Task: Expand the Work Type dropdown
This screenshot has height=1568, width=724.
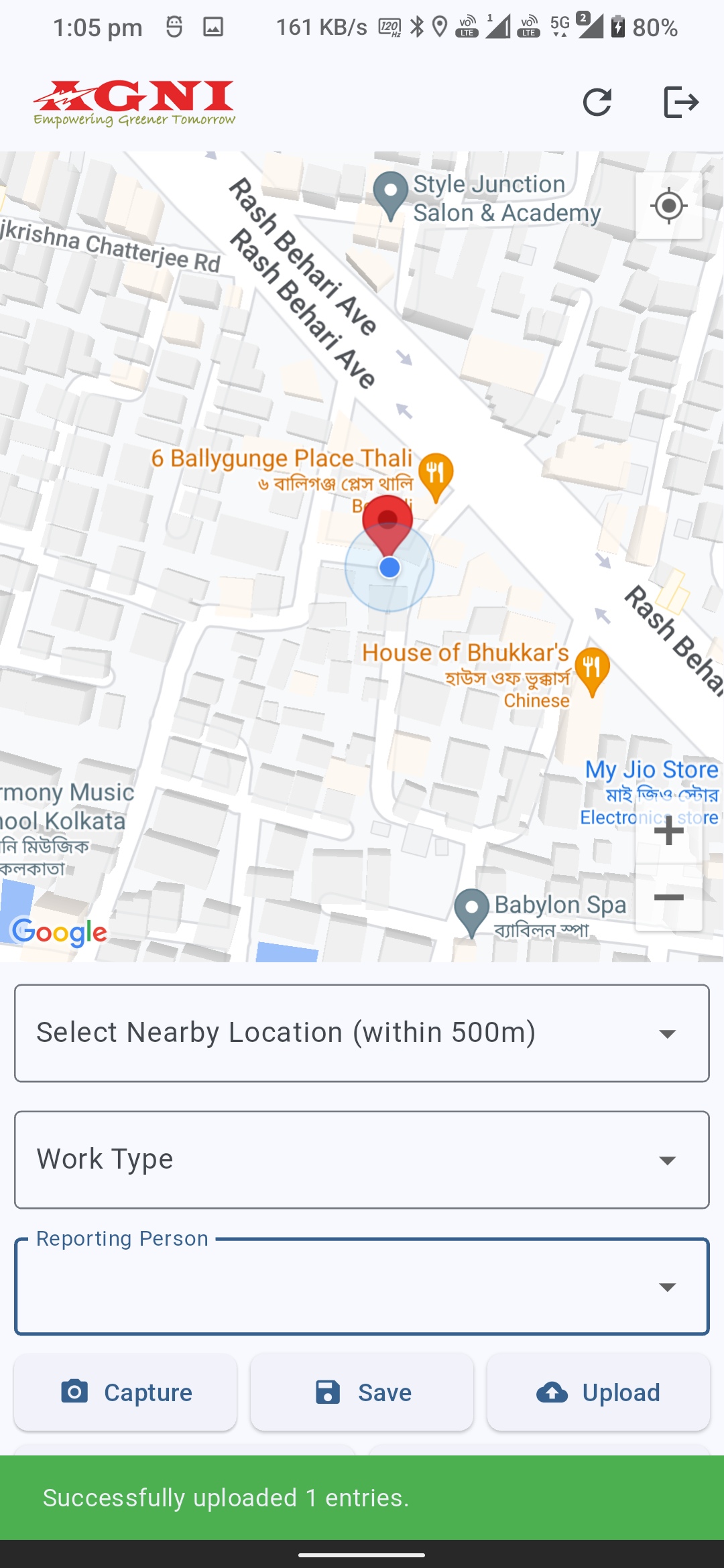Action: pyautogui.click(x=361, y=1159)
